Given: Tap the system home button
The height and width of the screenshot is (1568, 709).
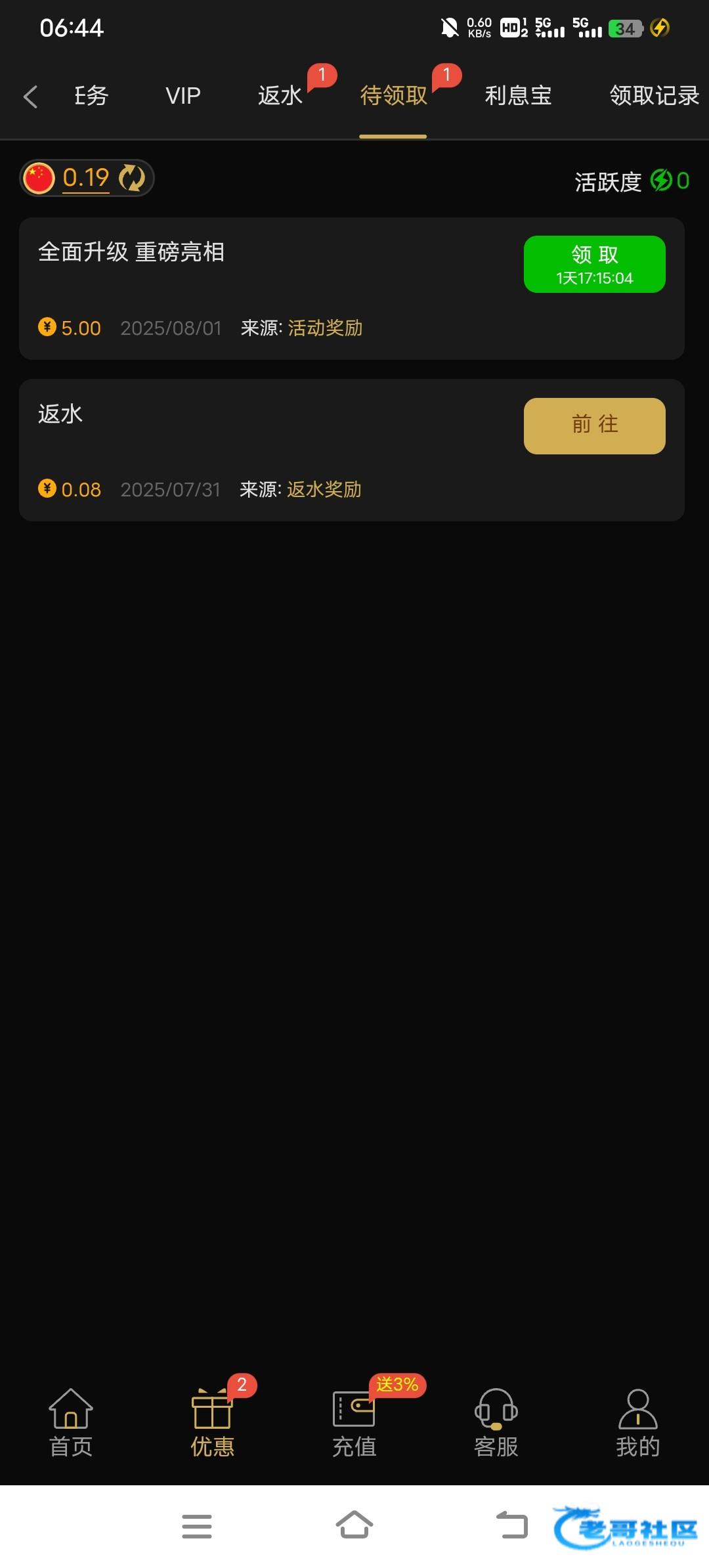Looking at the screenshot, I should [x=354, y=1526].
